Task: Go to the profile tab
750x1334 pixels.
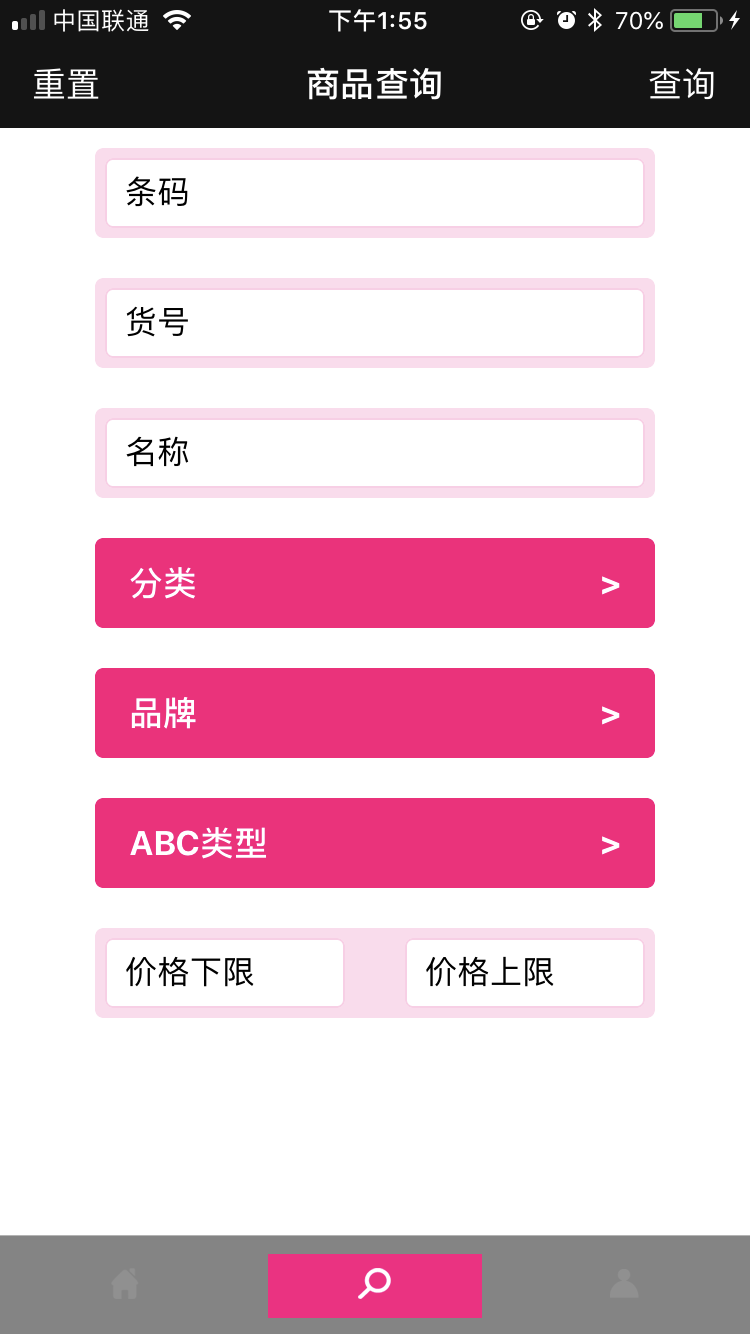Action: 624,1284
